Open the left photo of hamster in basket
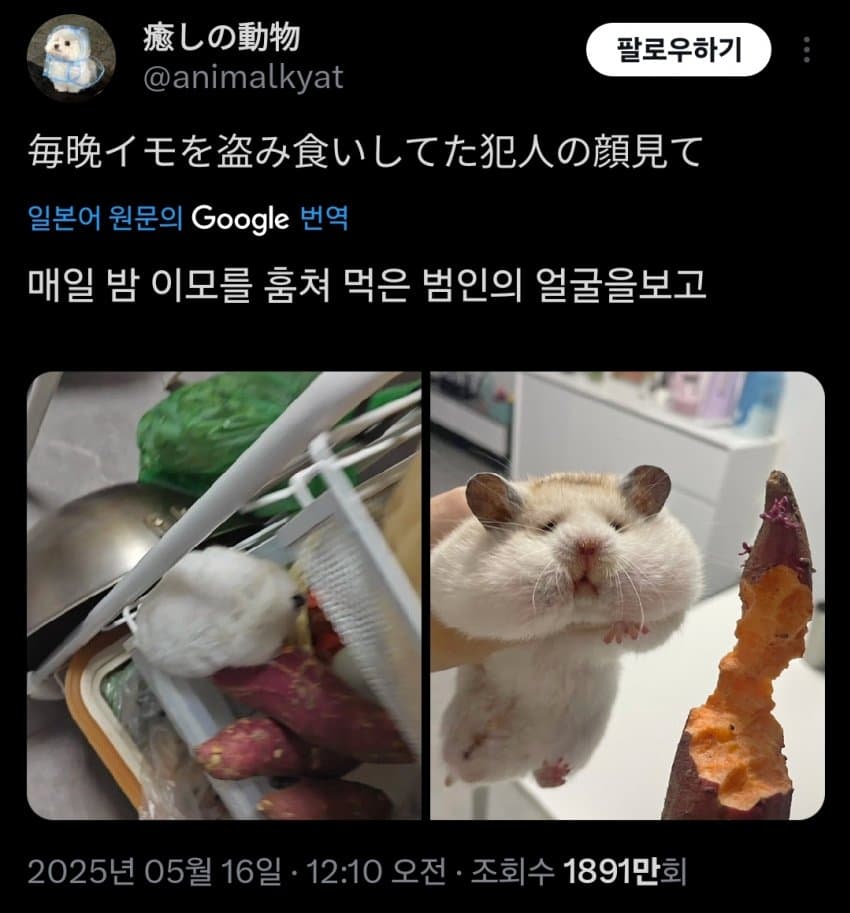Screen dimensions: 850x913 pos(223,595)
